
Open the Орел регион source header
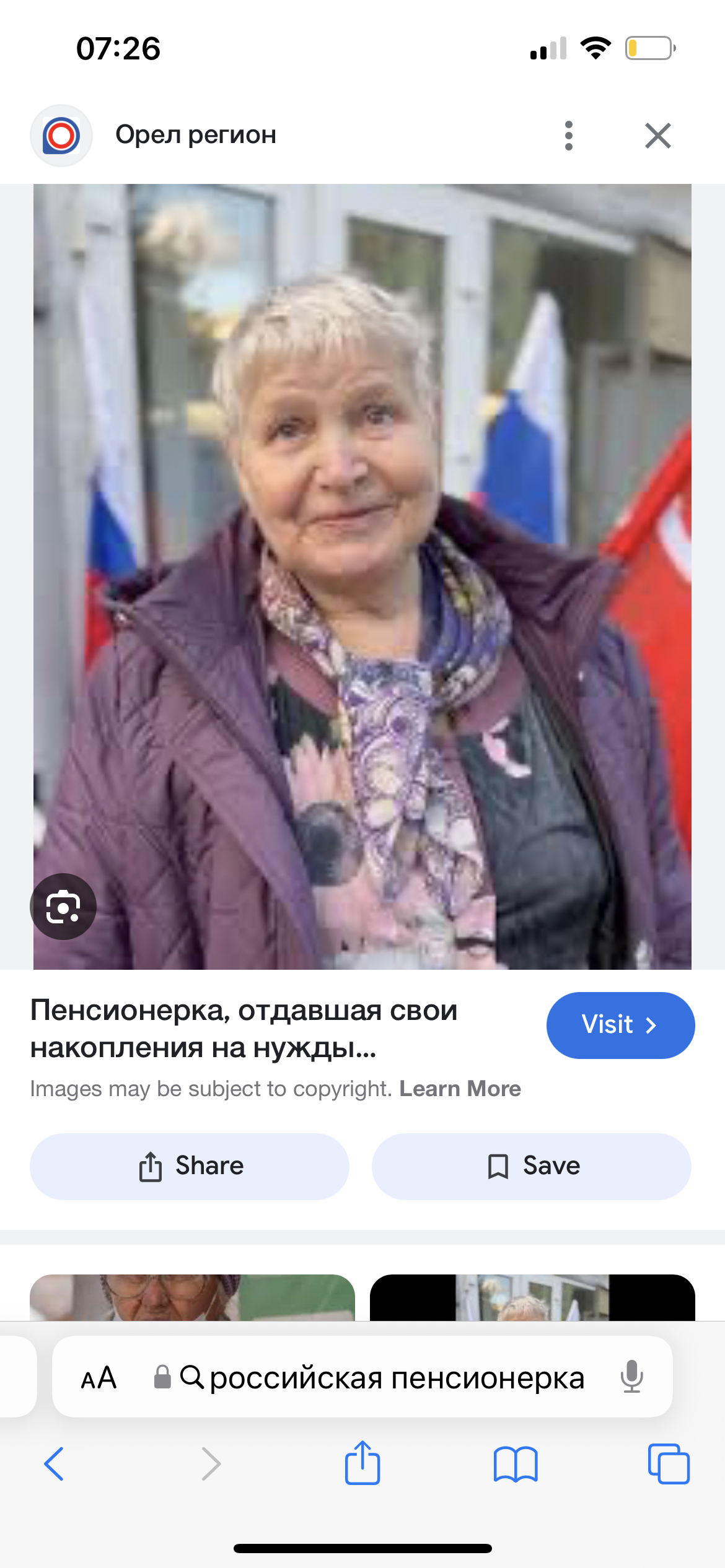195,135
